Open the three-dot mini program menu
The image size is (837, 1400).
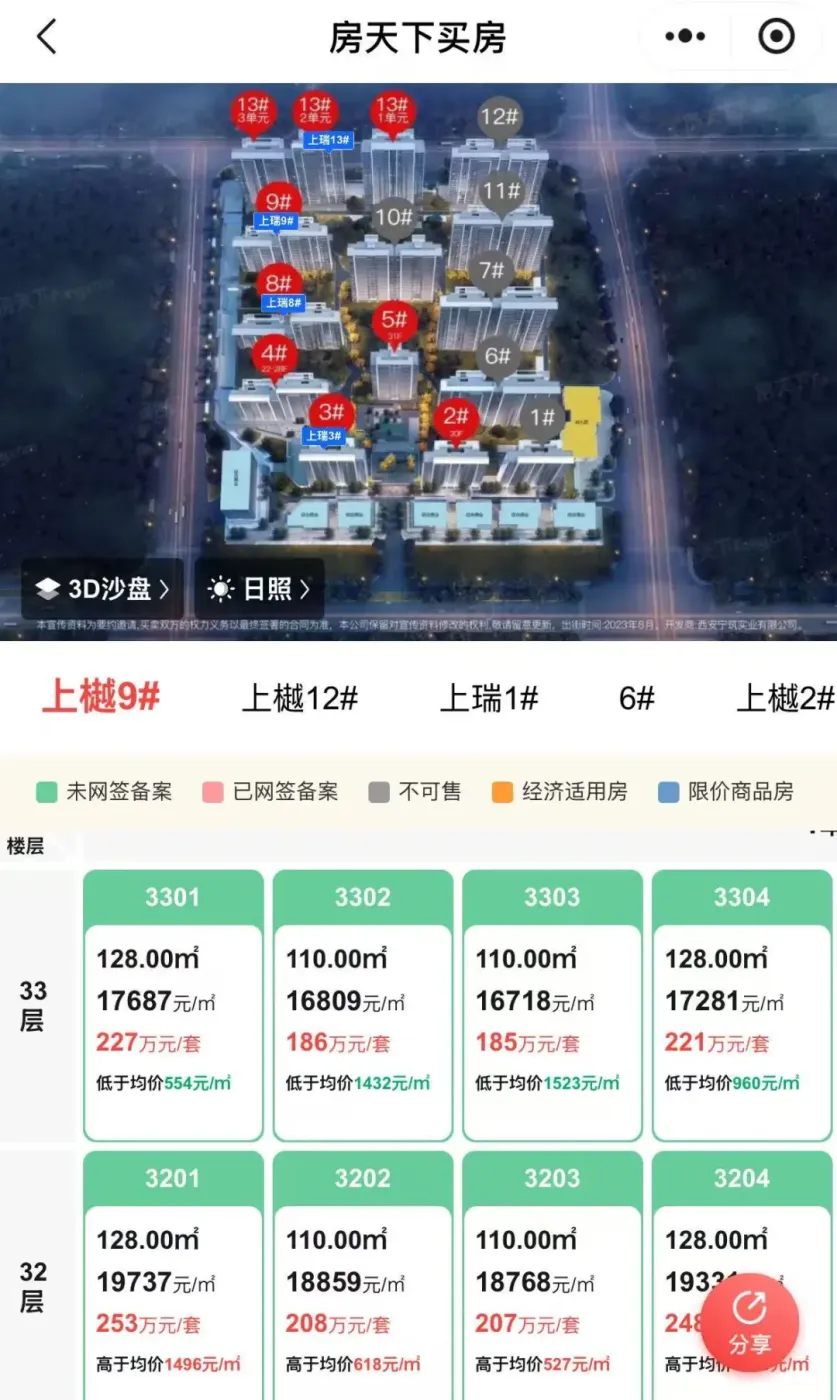685,37
